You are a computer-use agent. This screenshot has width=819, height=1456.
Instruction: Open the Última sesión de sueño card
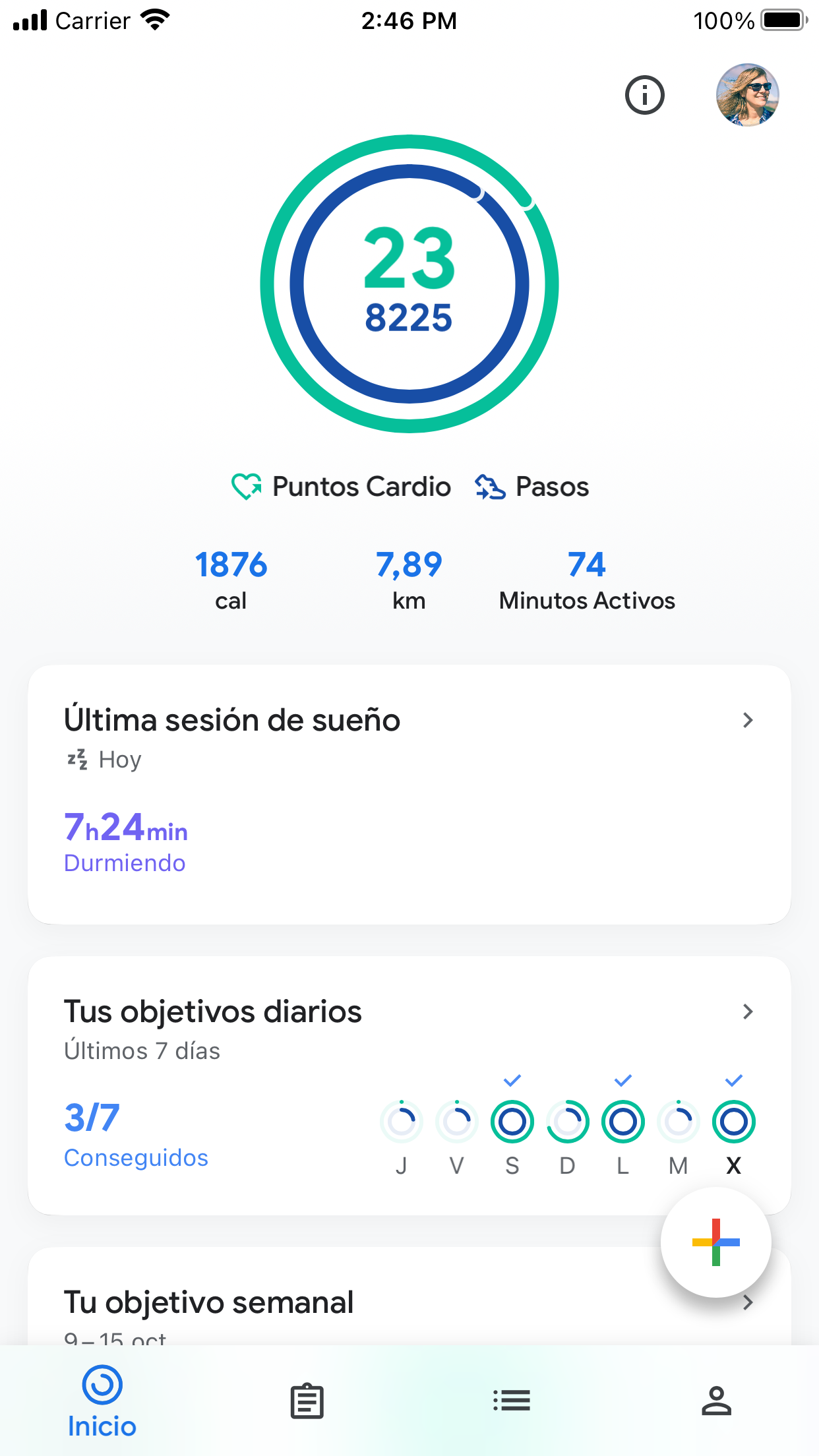click(x=409, y=795)
